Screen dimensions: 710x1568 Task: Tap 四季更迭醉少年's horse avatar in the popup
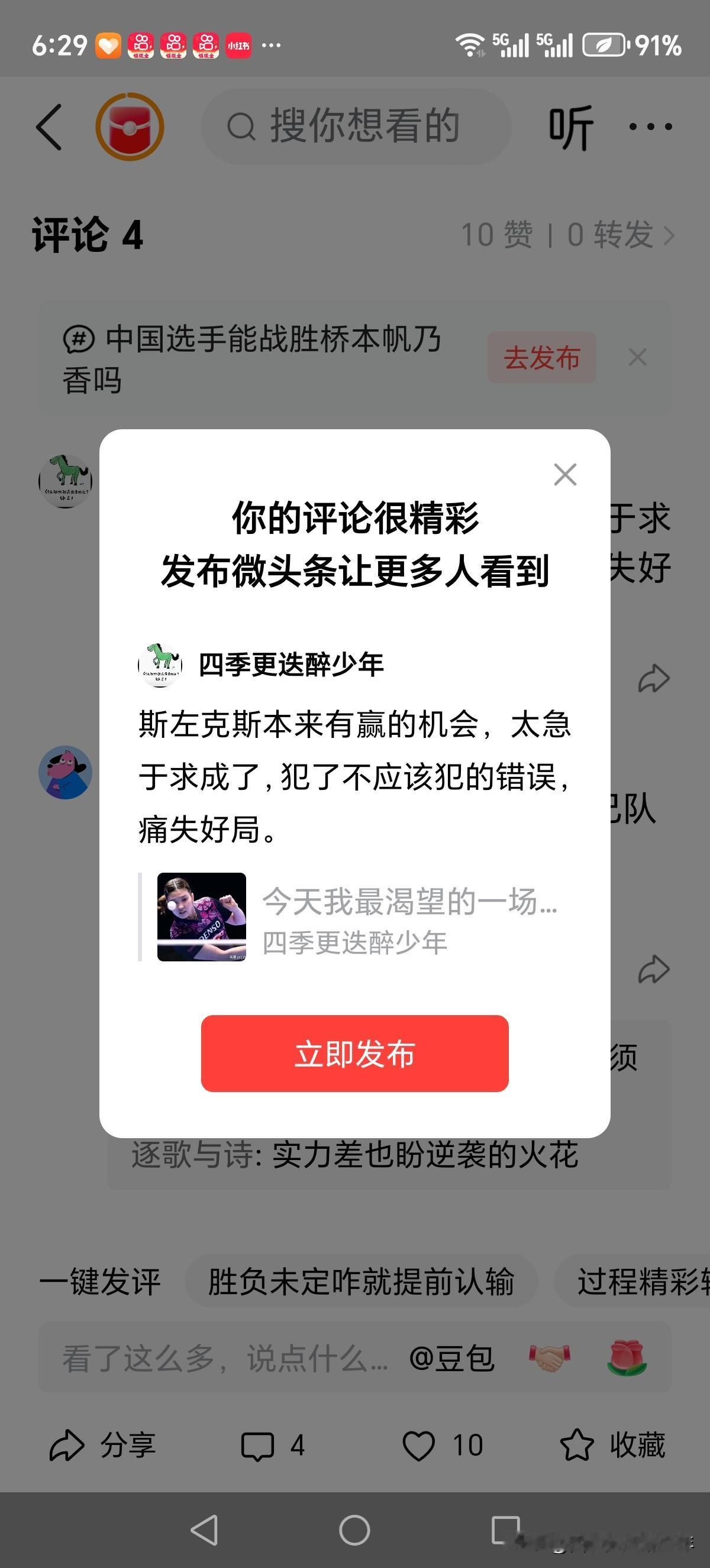click(161, 665)
